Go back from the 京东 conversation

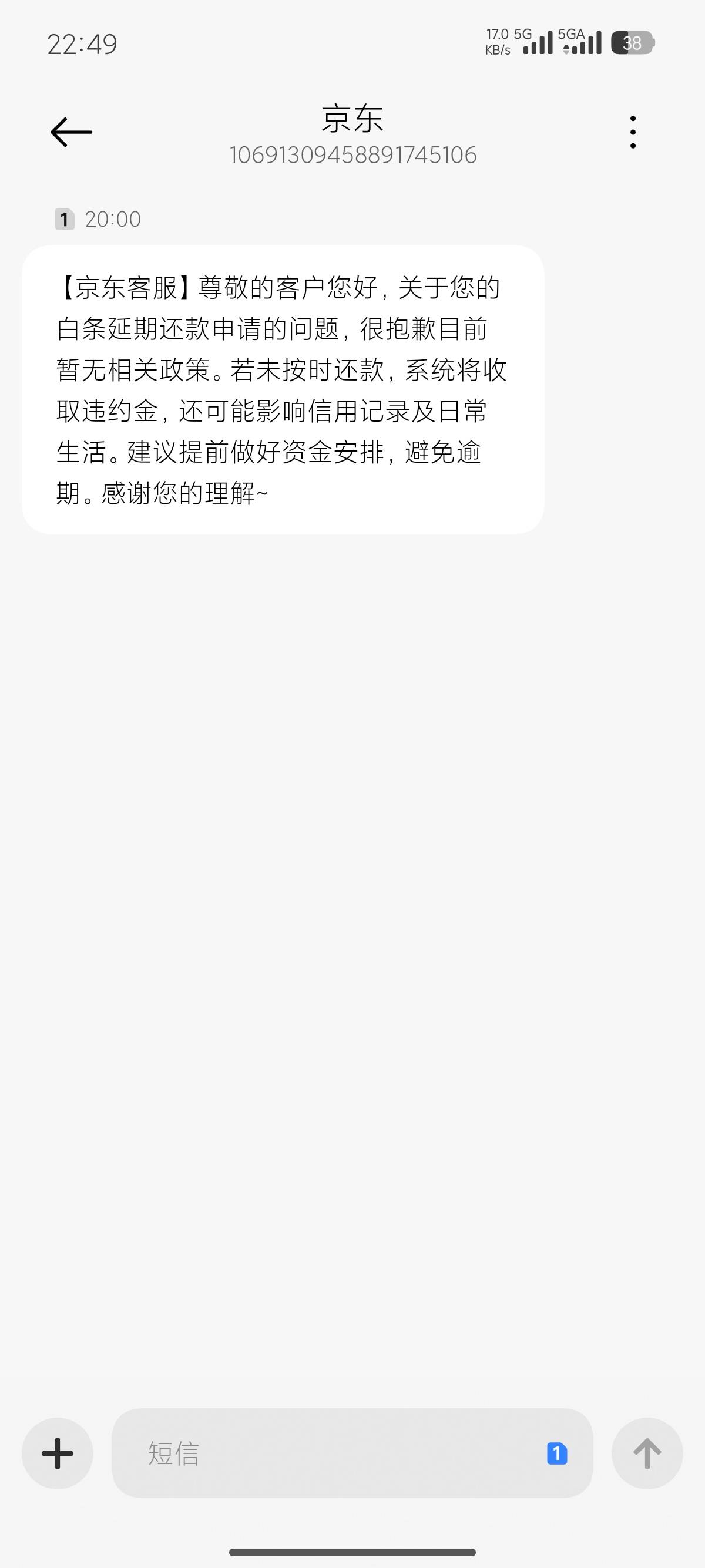pyautogui.click(x=71, y=132)
